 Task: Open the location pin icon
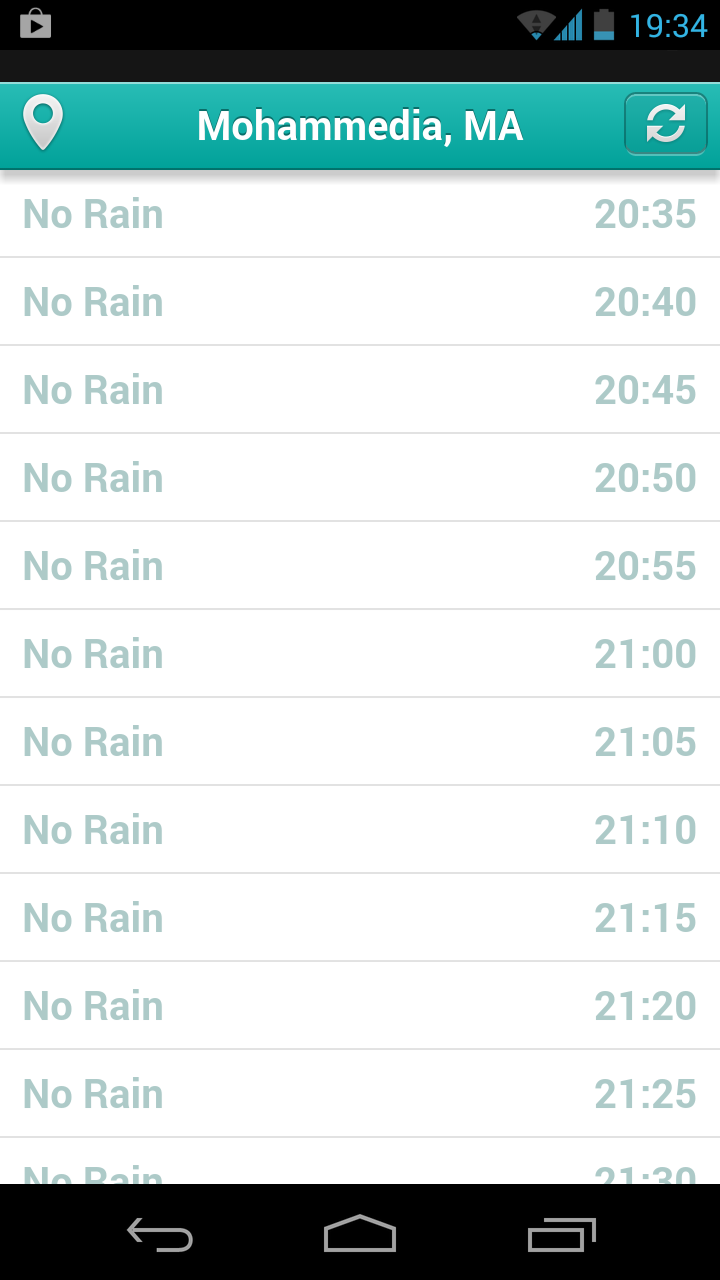pos(43,124)
